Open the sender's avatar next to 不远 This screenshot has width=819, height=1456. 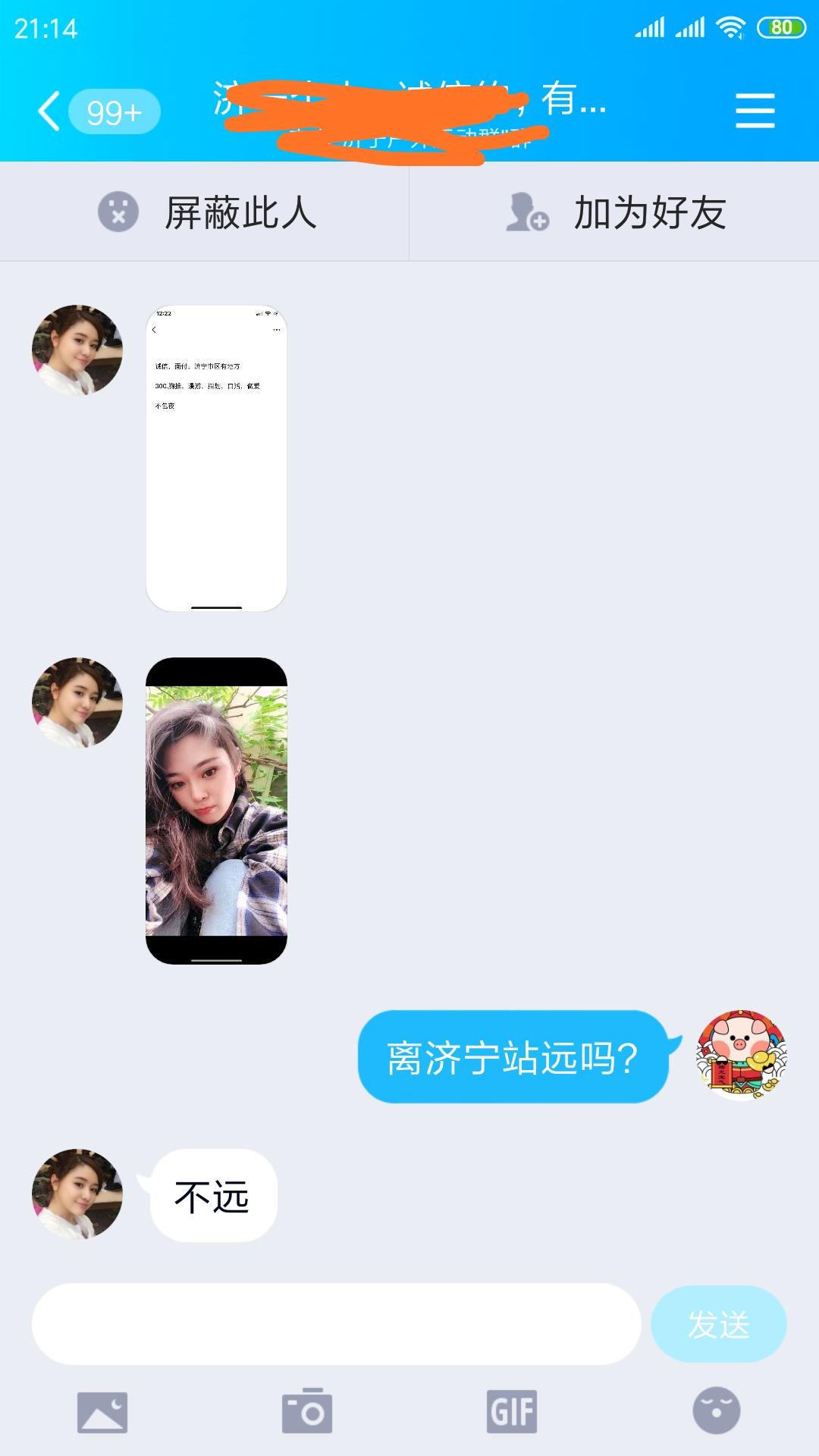click(x=77, y=1194)
